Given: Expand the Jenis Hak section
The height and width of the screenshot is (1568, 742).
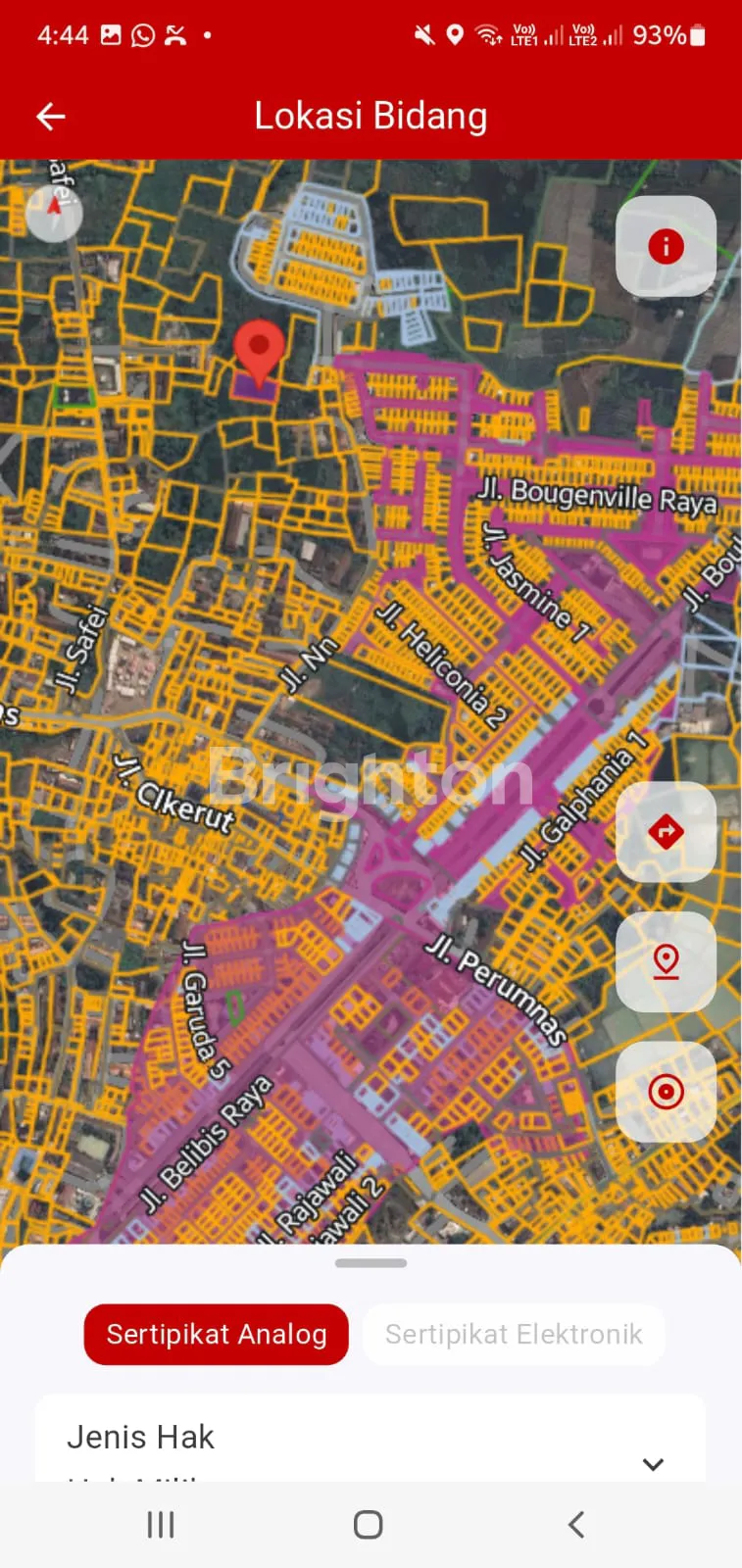Looking at the screenshot, I should point(653,1464).
